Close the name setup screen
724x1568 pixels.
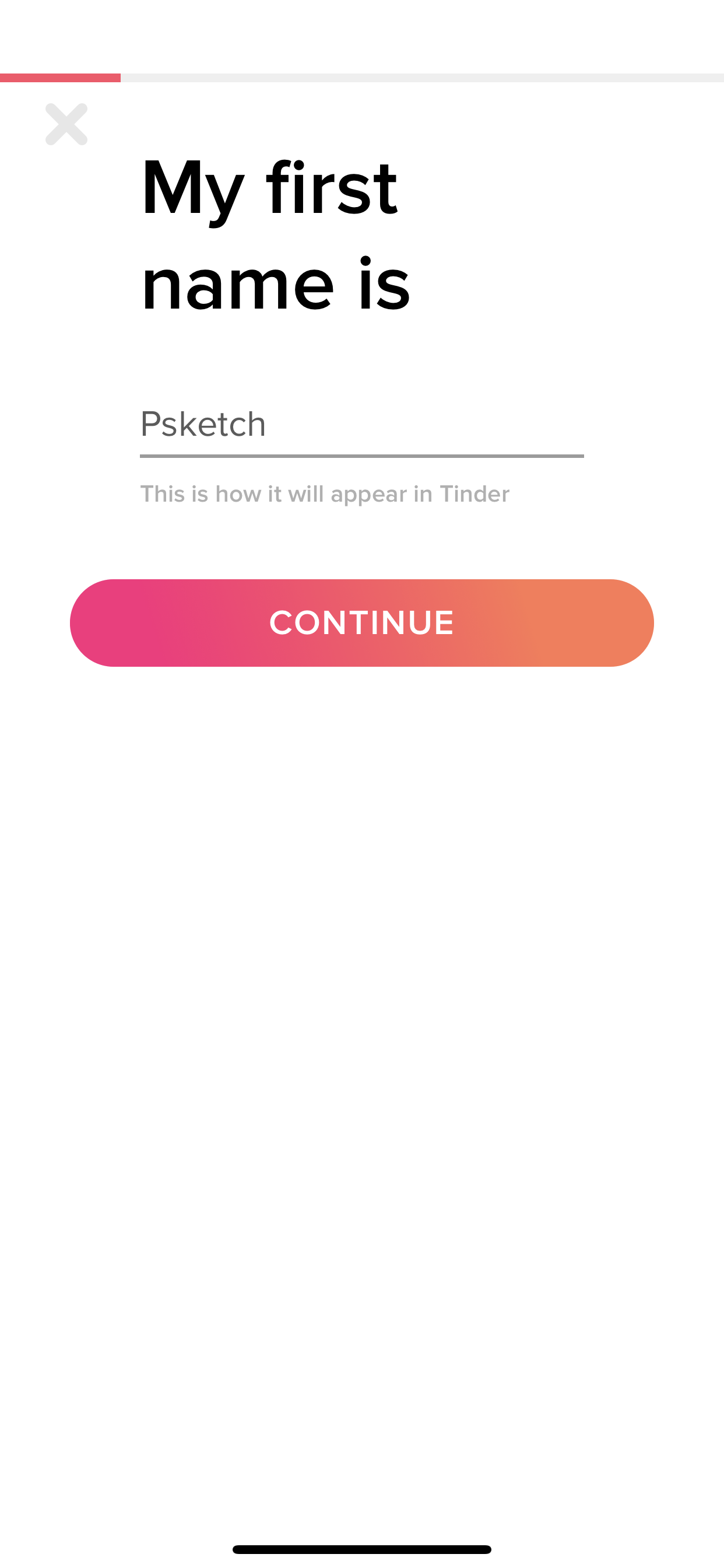point(66,125)
